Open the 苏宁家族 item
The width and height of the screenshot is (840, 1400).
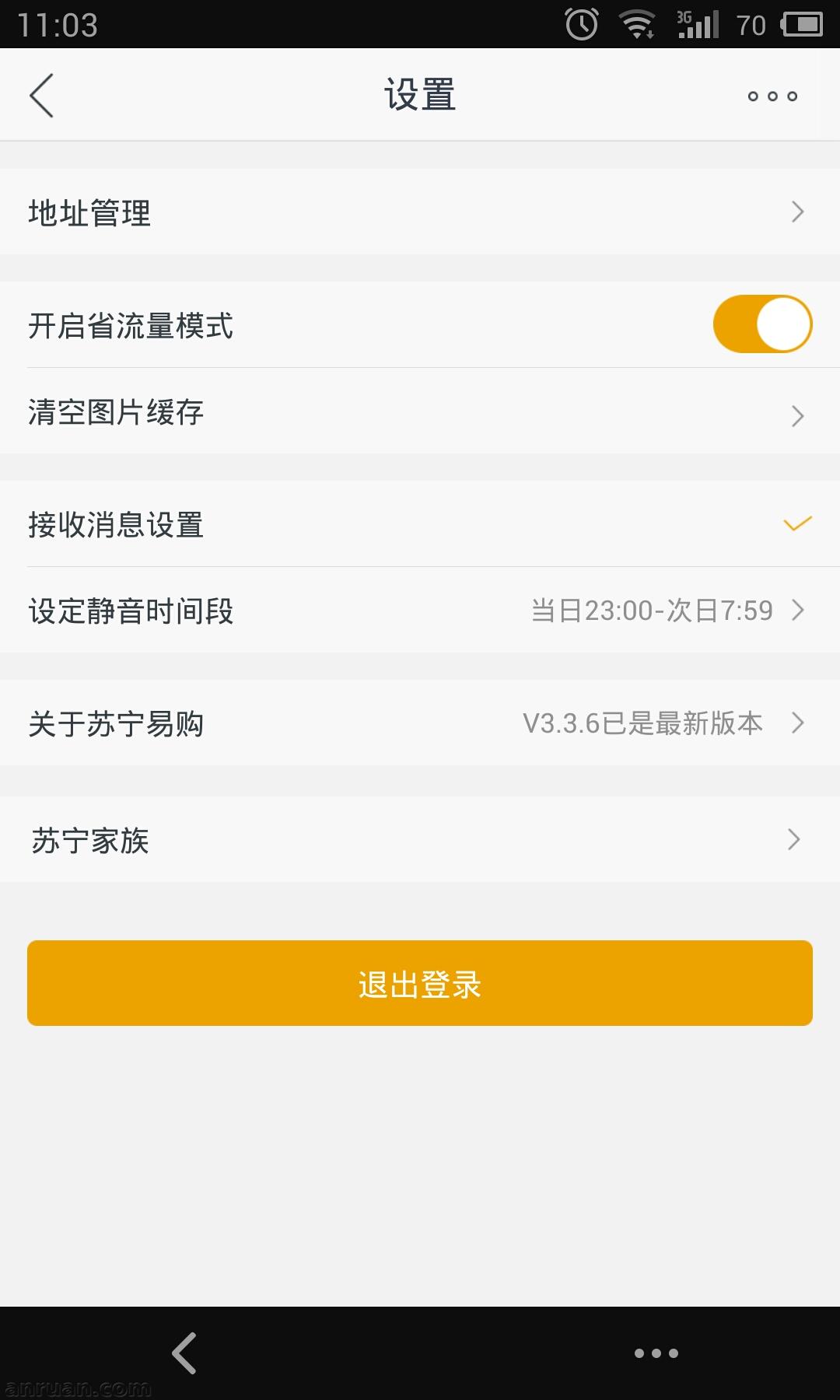tap(420, 840)
